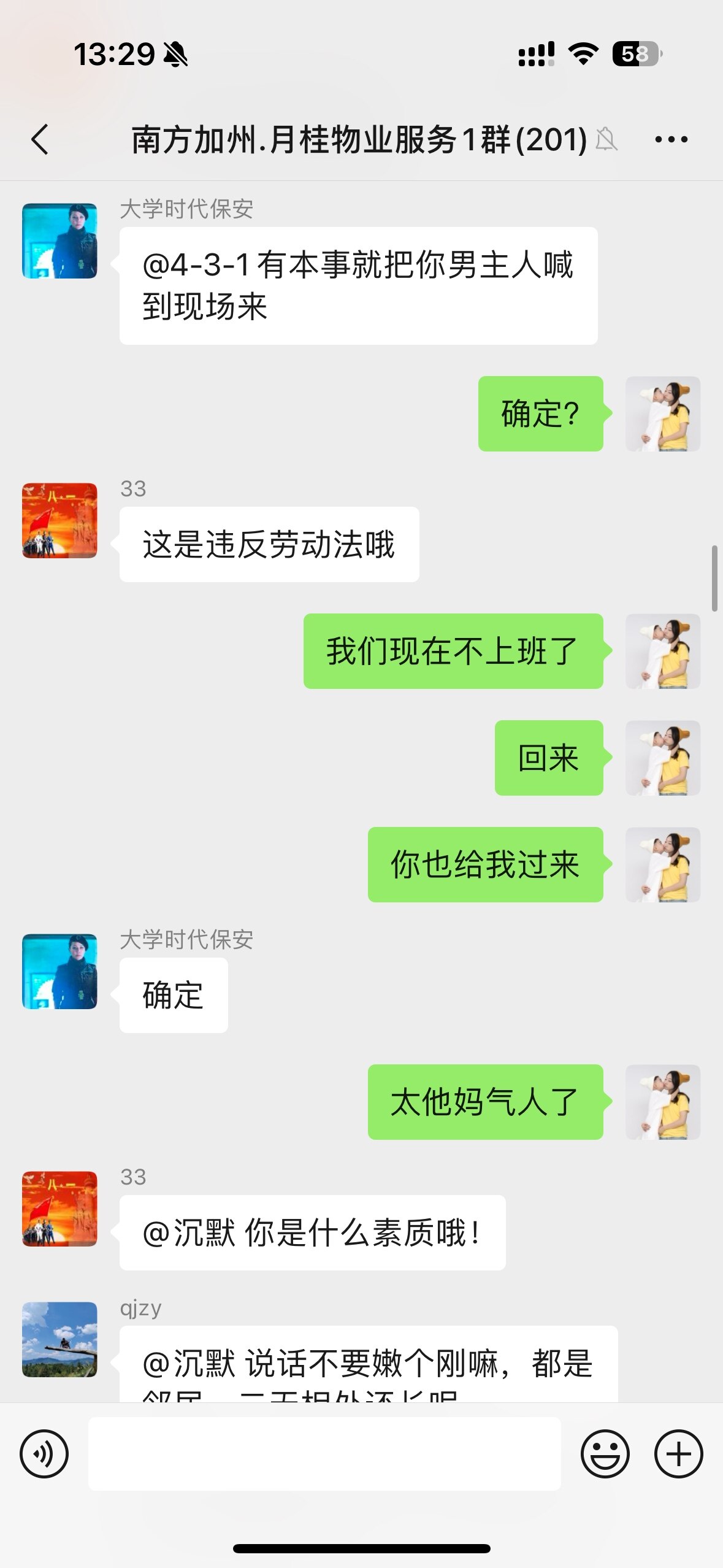Tap the message text field

[x=324, y=1453]
